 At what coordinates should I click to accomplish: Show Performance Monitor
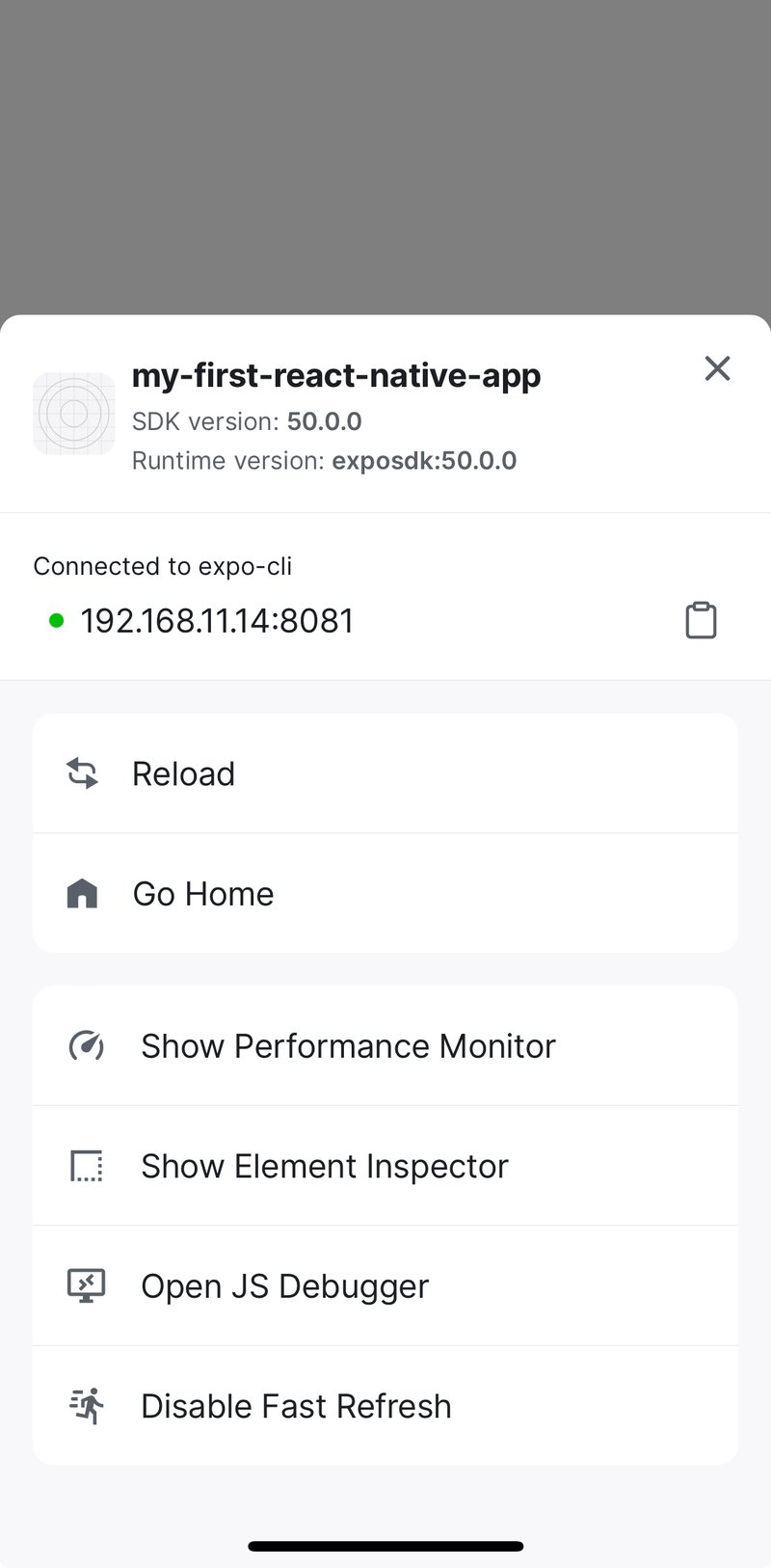click(x=385, y=1046)
